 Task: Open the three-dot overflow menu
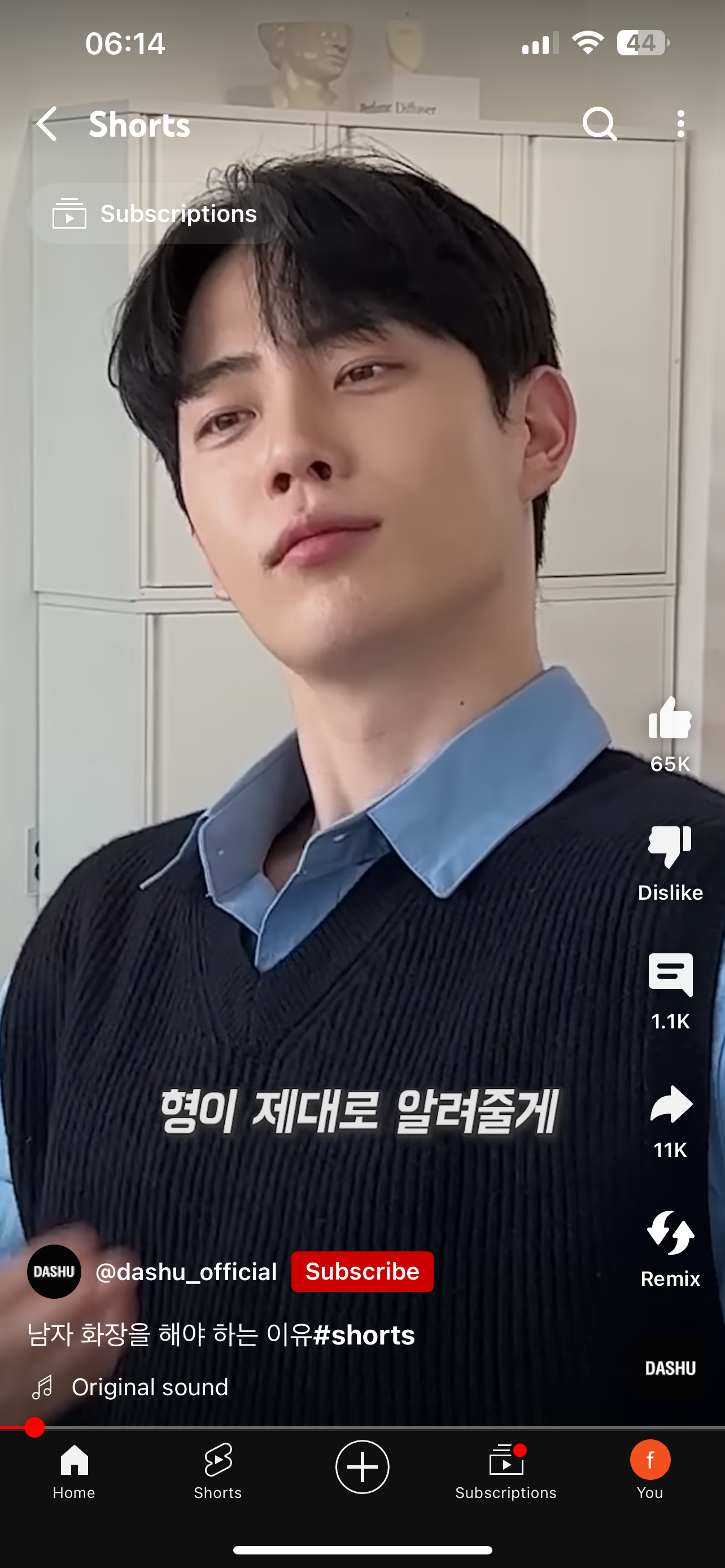pos(680,124)
